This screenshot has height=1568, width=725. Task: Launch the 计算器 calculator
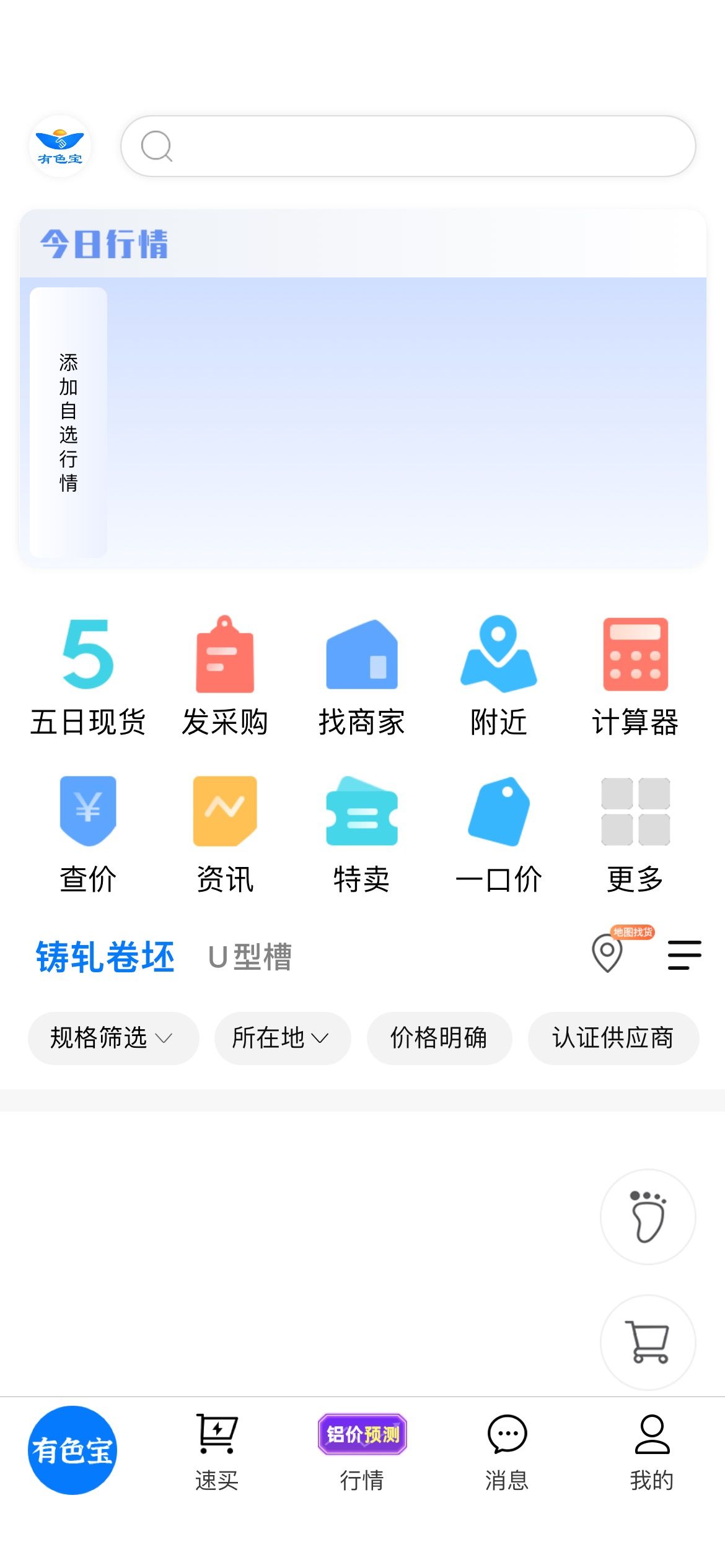click(636, 676)
